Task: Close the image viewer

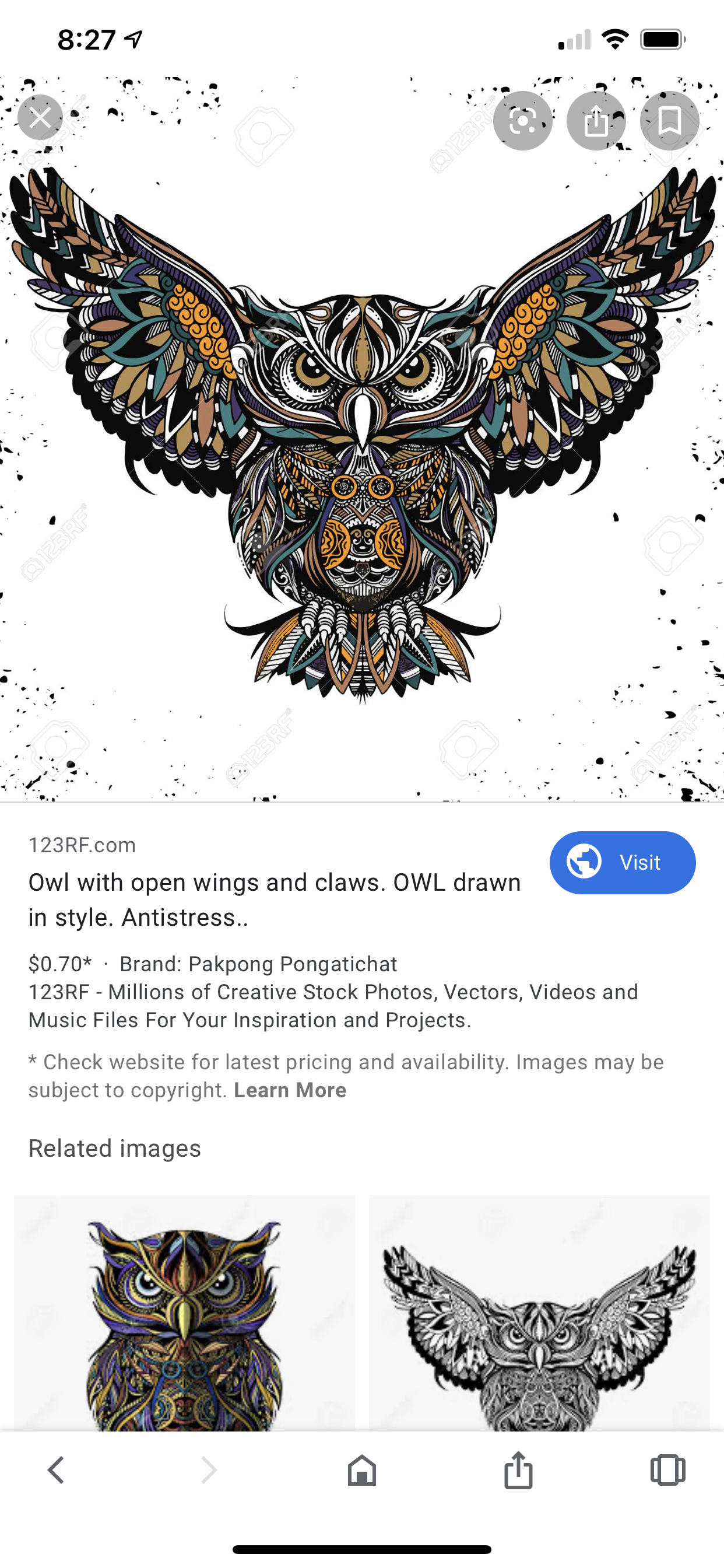Action: [40, 117]
